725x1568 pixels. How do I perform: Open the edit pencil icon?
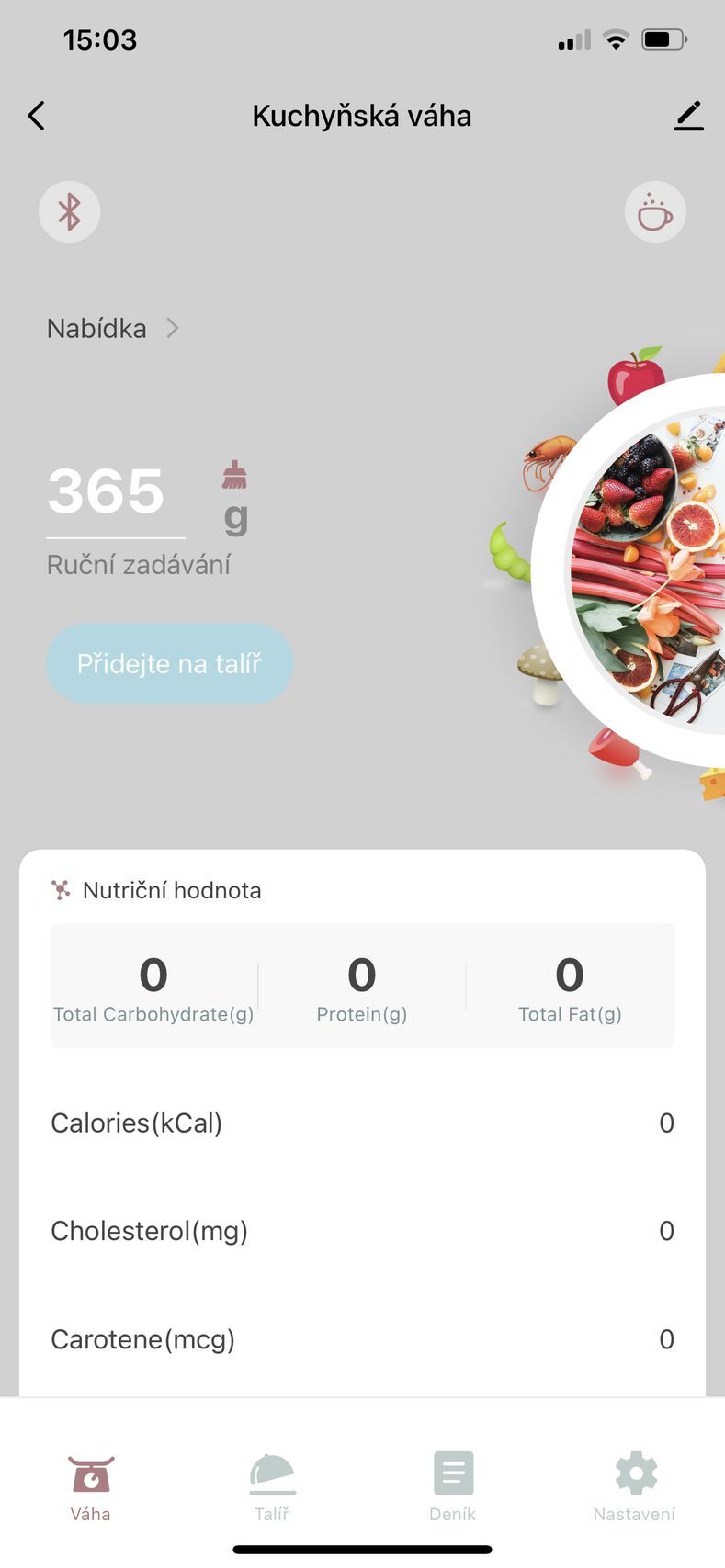tap(688, 116)
